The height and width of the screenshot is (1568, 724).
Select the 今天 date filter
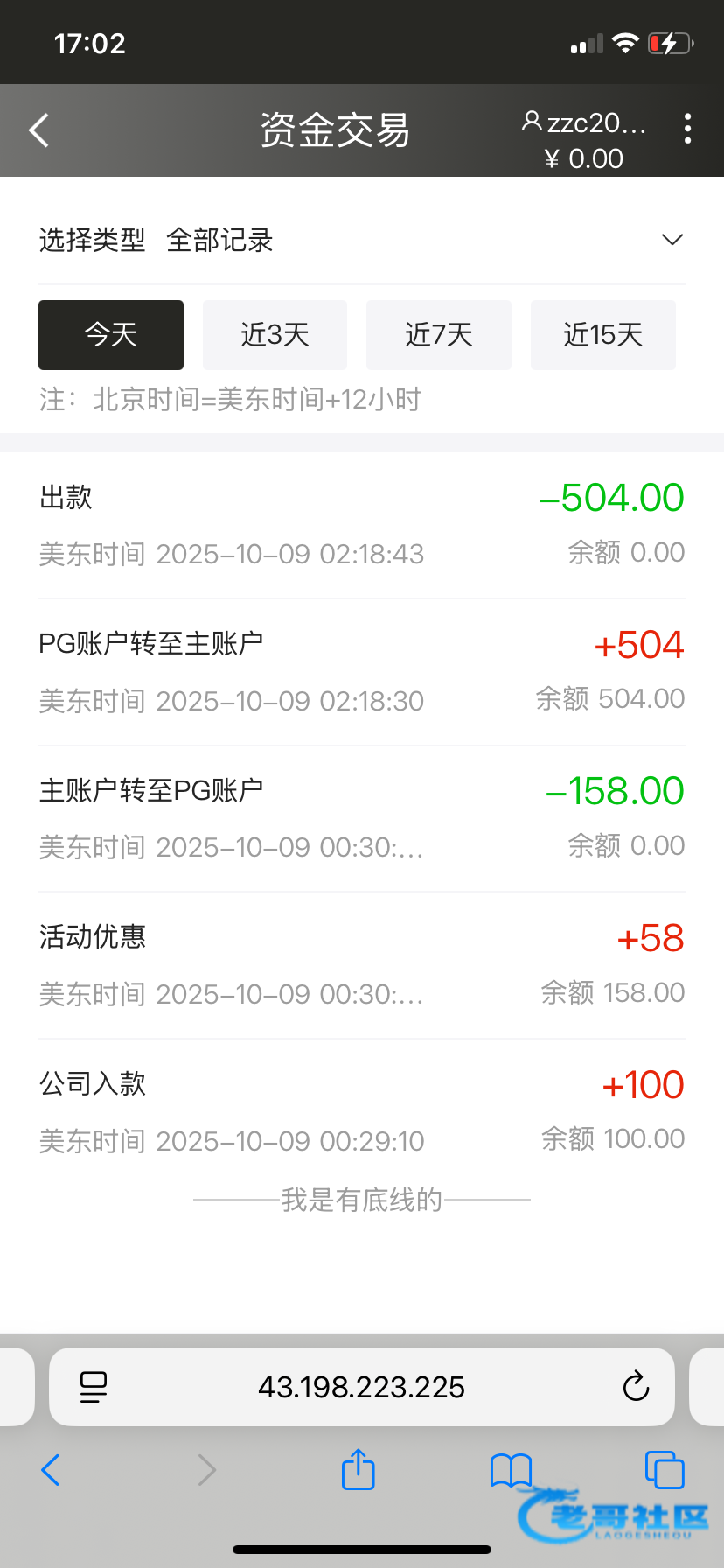(111, 335)
